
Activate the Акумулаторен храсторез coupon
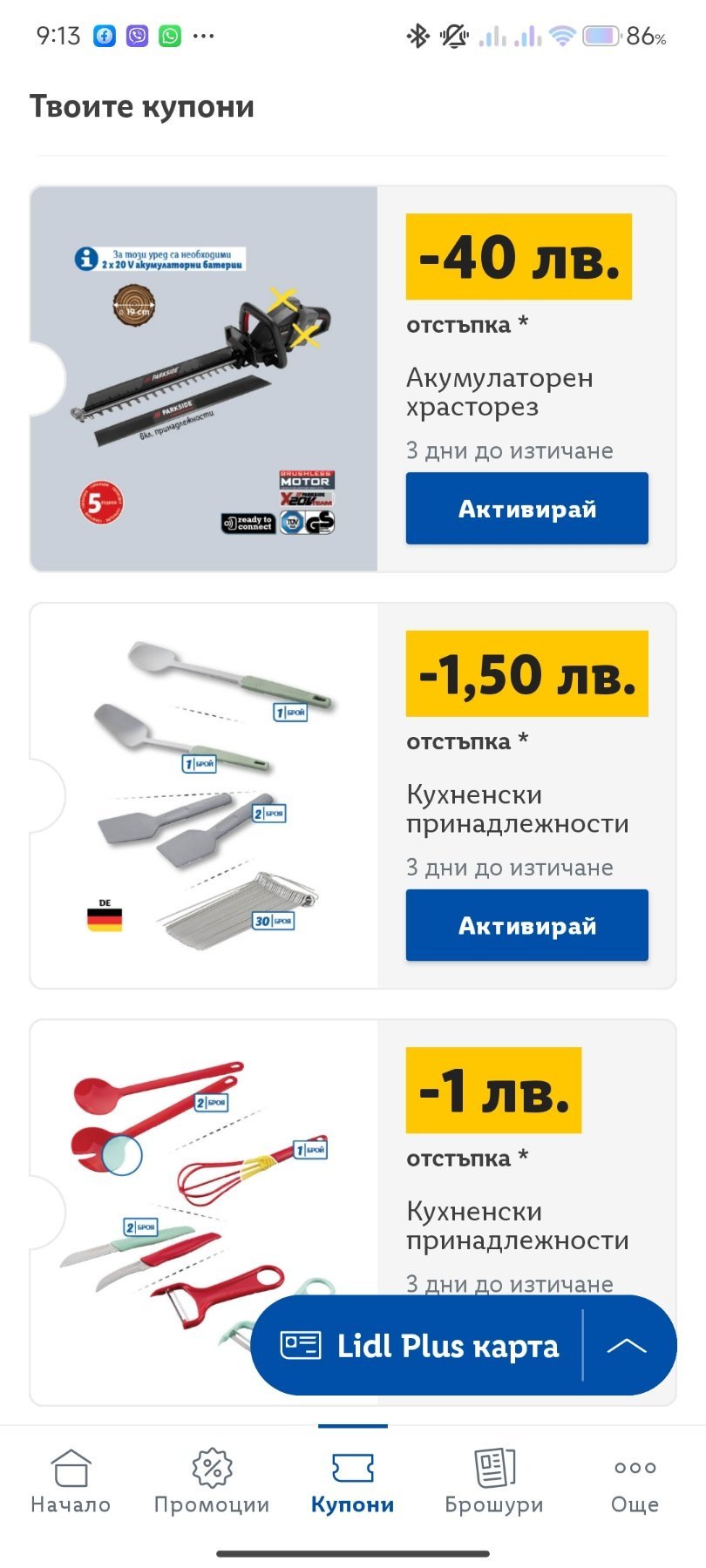(x=526, y=509)
